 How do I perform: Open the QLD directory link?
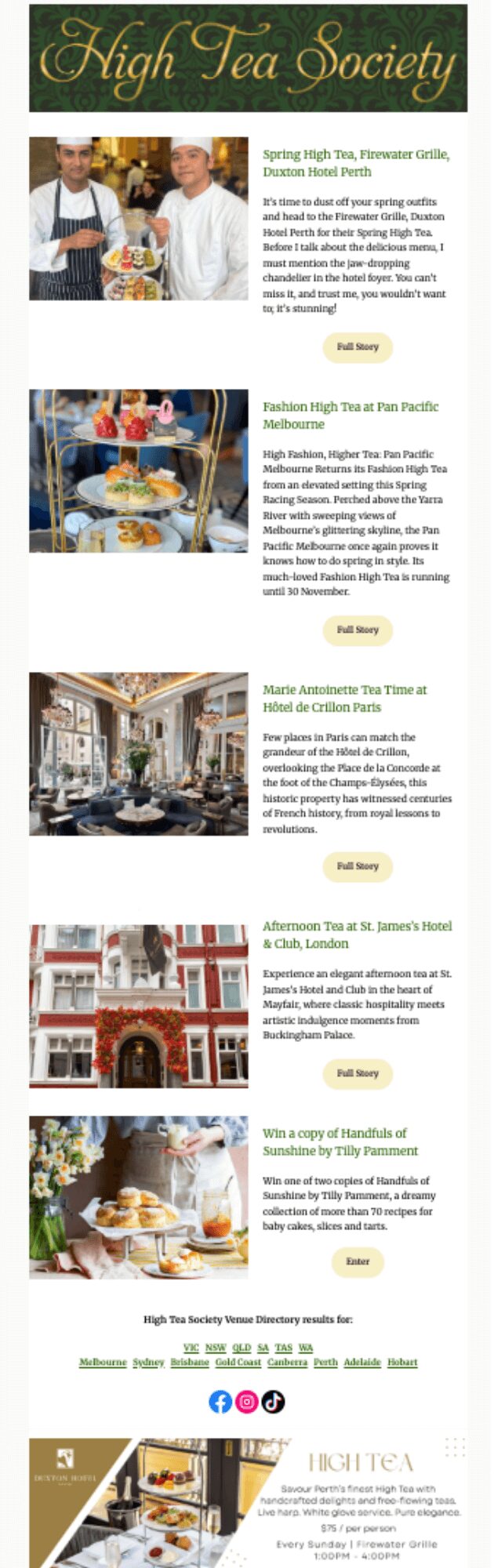(242, 1348)
